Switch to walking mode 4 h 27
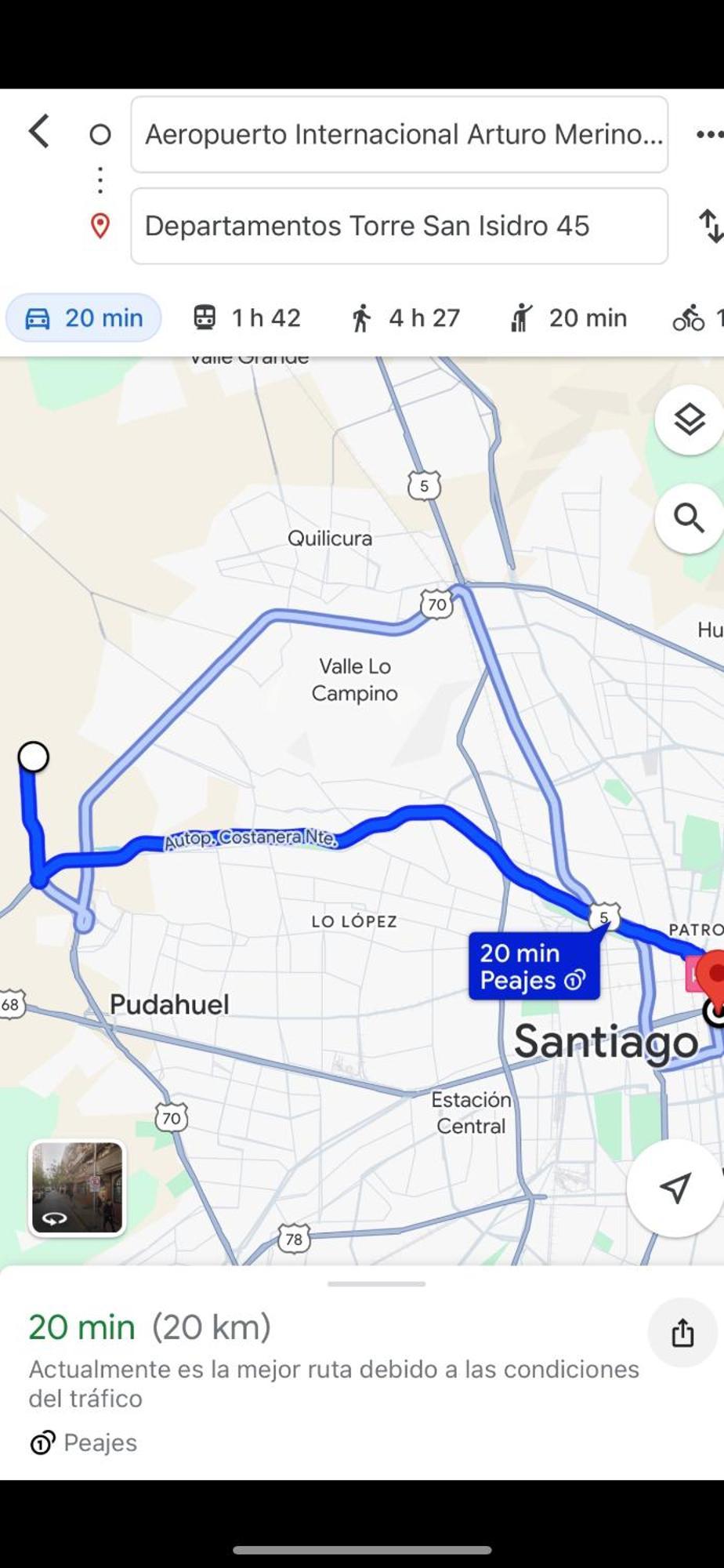 [405, 318]
